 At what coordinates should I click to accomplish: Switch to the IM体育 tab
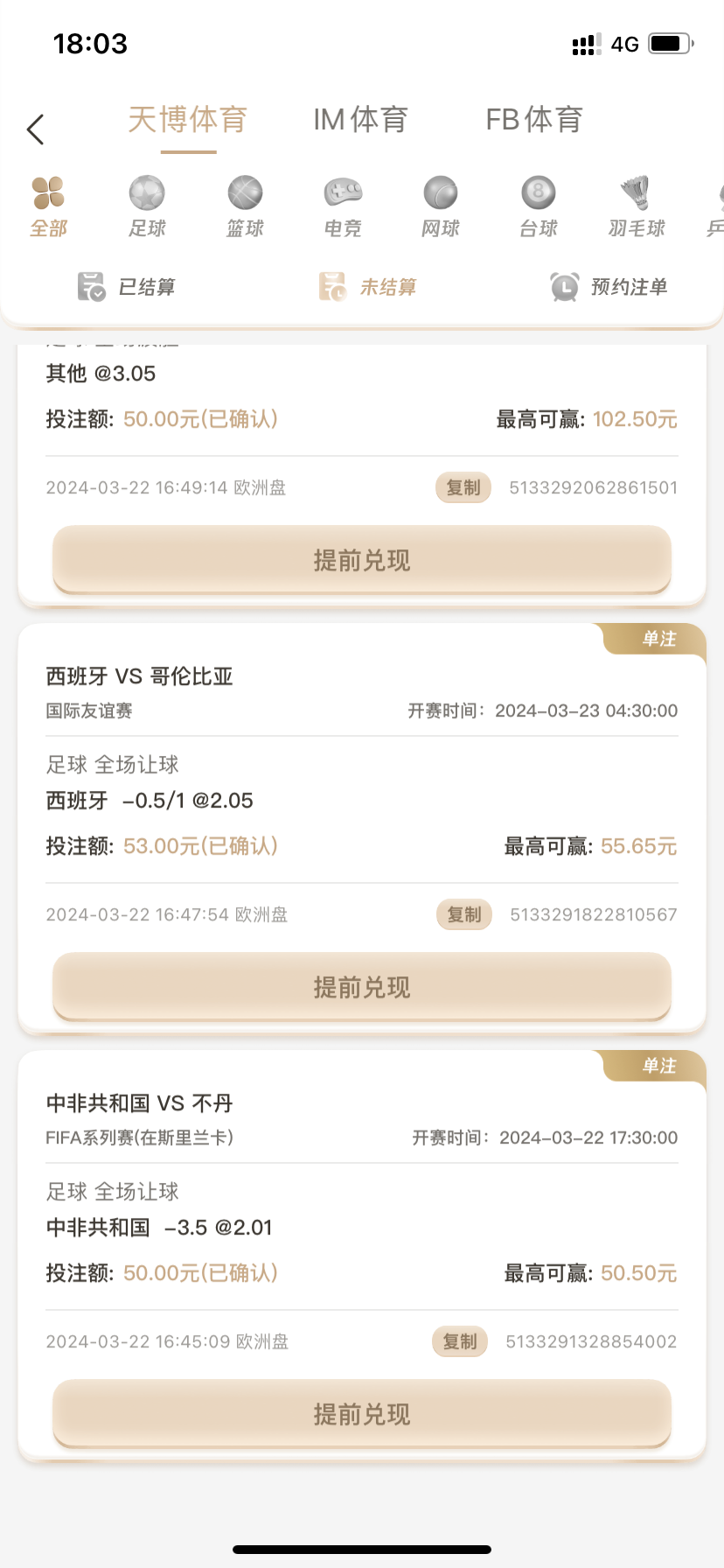360,120
